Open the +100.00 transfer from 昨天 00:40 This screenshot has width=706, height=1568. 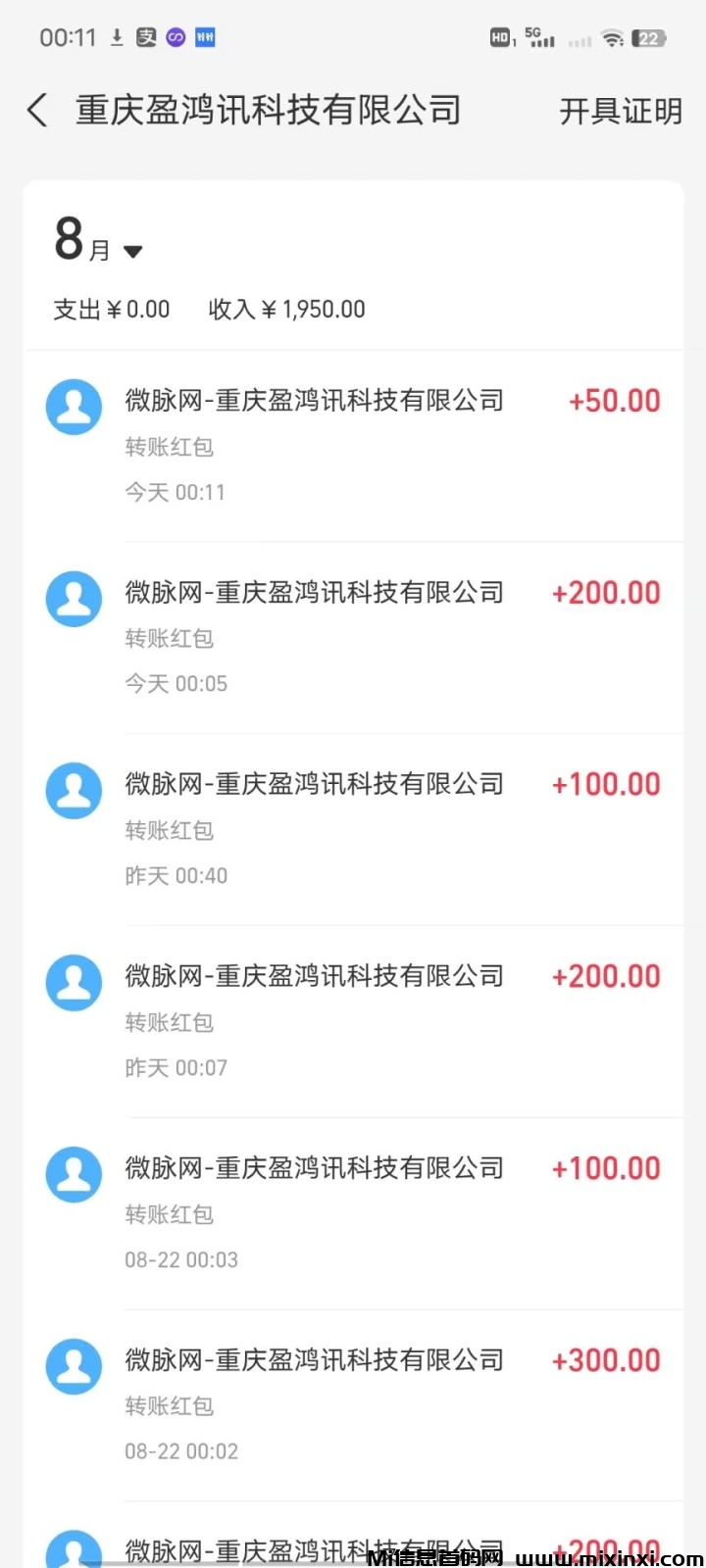click(x=353, y=829)
